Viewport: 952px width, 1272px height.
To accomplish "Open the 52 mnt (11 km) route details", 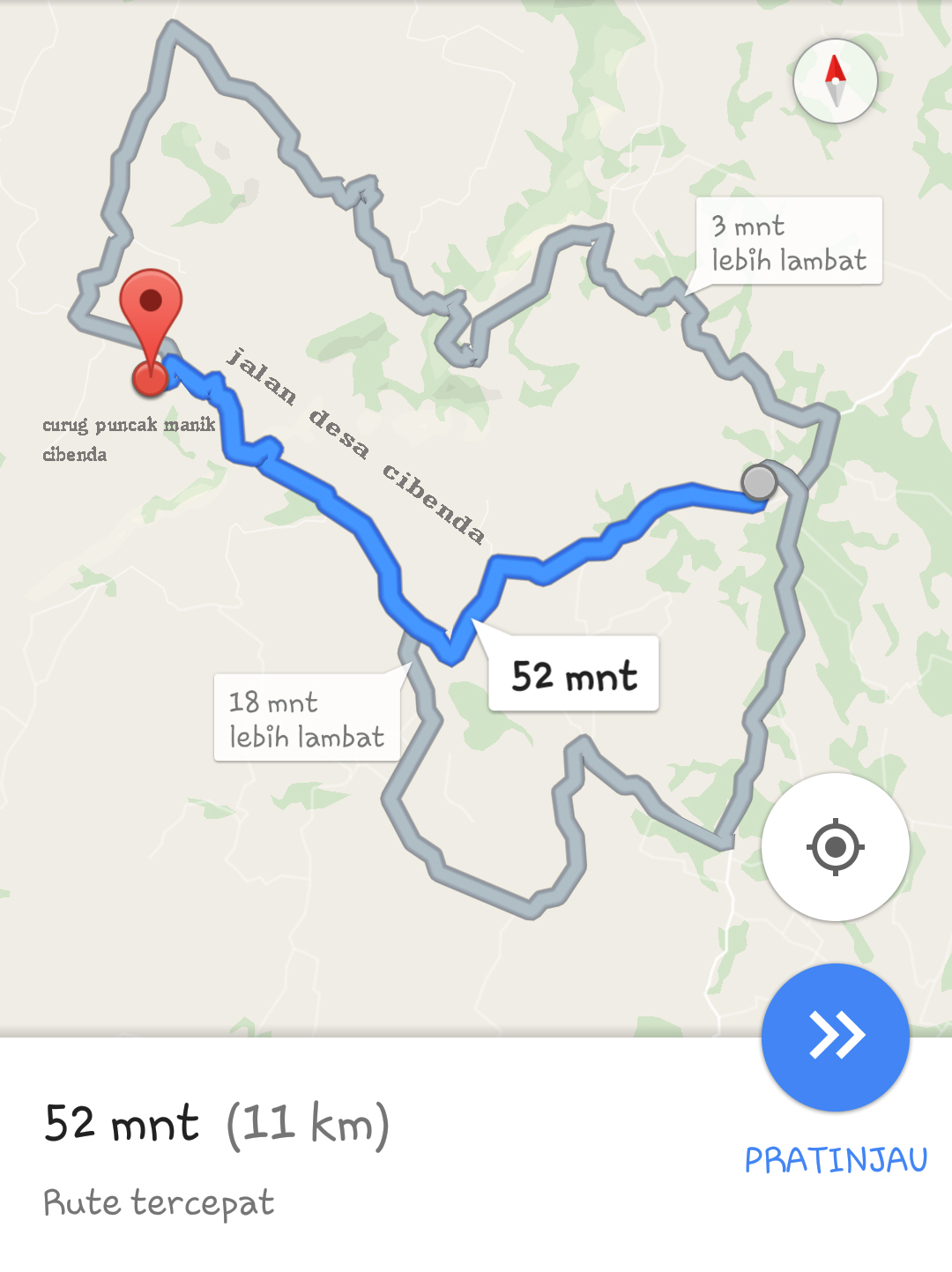I will click(217, 1124).
